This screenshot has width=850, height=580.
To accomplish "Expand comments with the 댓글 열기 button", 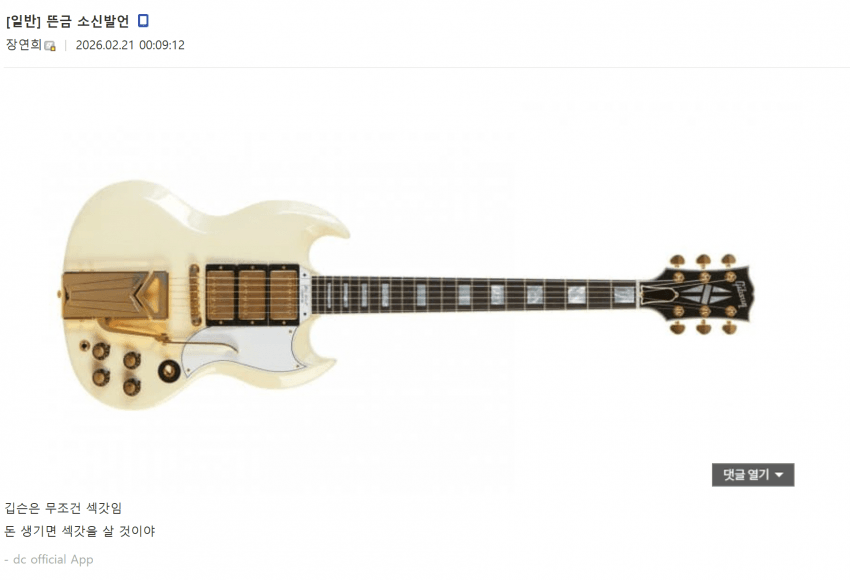I will [x=752, y=475].
